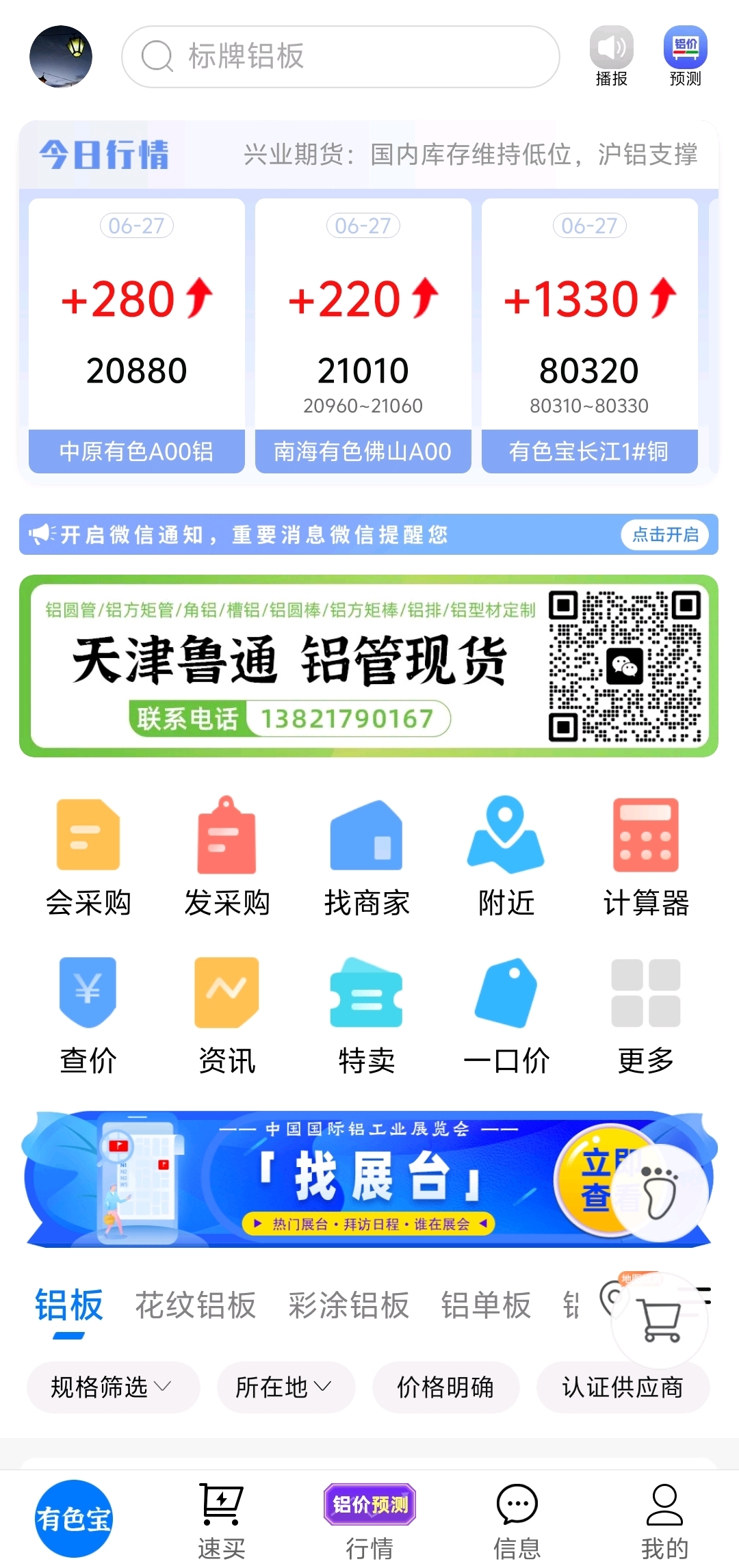Open 查价 price lookup
739x1568 pixels.
click(88, 1016)
